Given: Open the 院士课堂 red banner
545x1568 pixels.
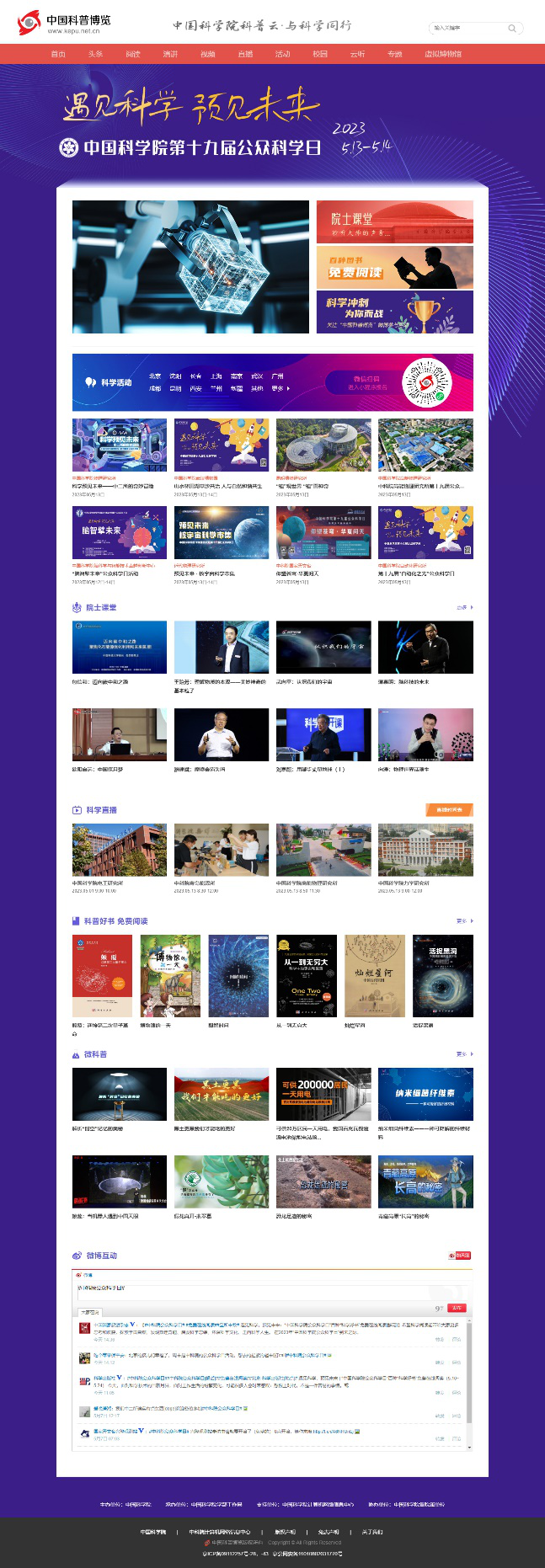Looking at the screenshot, I should pos(394,221).
